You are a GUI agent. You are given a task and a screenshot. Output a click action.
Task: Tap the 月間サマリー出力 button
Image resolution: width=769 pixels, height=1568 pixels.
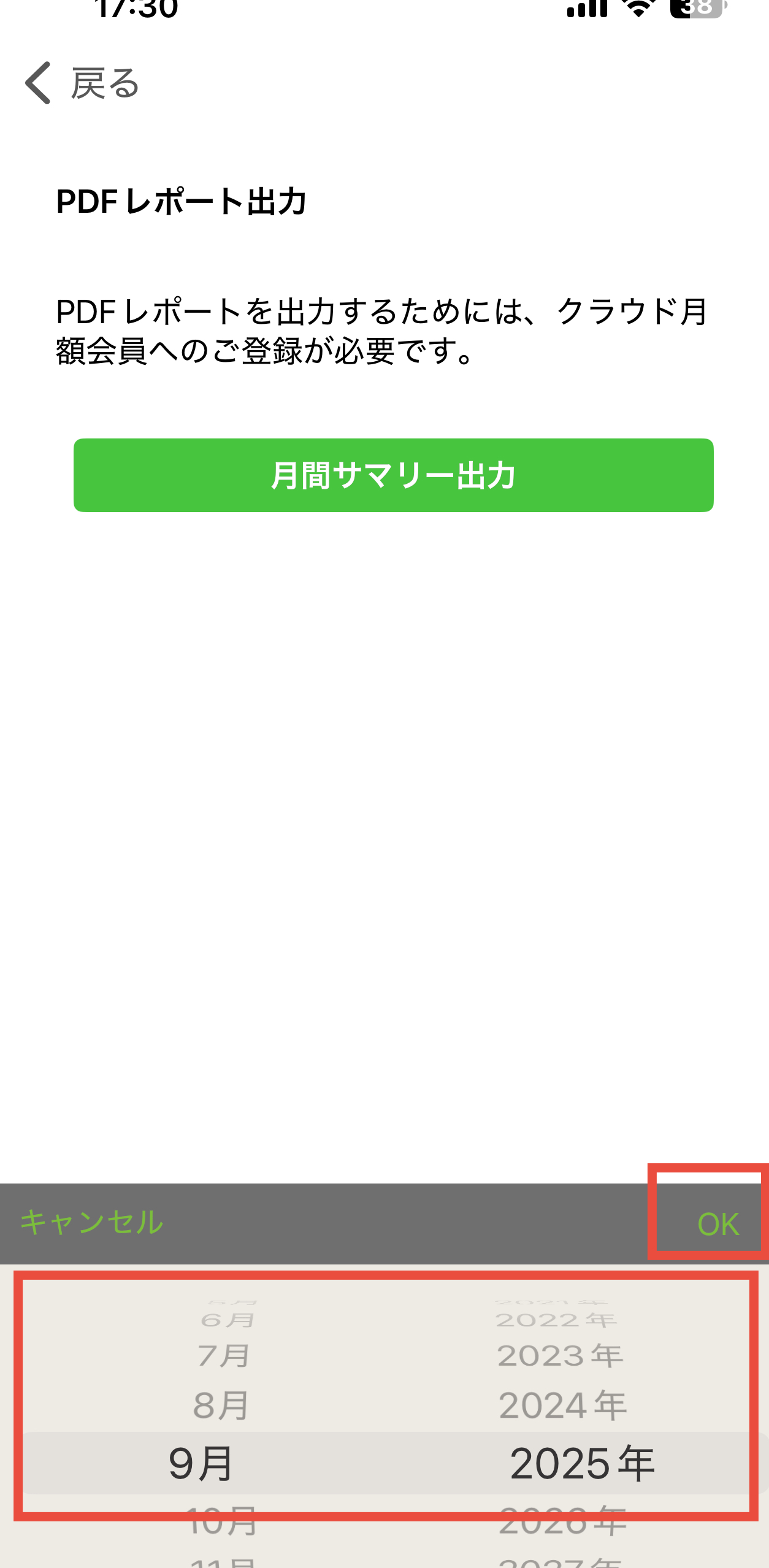tap(393, 475)
